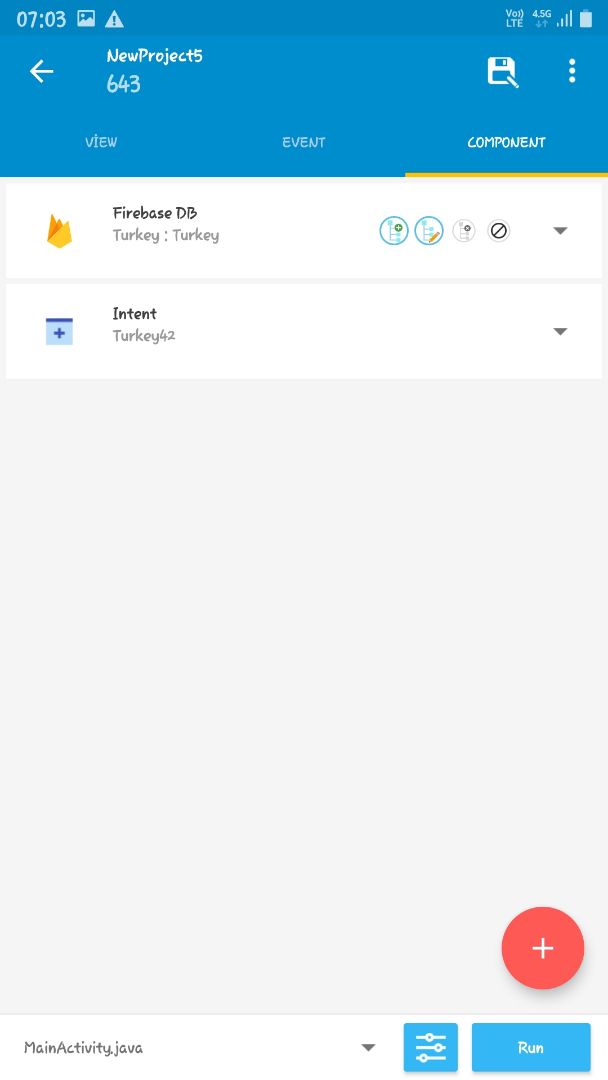
Task: Go back using the arrow icon
Action: pos(41,71)
